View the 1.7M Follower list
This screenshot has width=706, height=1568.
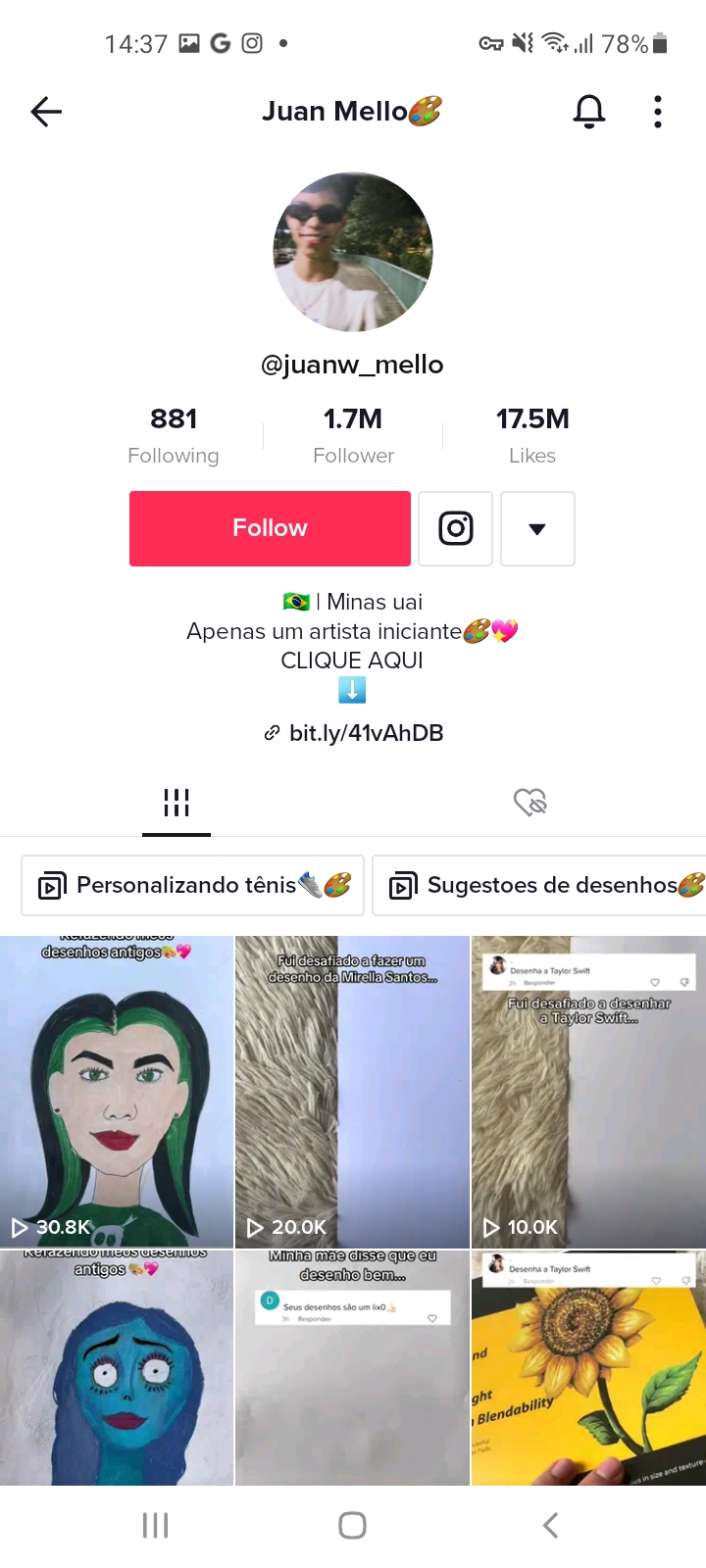pyautogui.click(x=353, y=434)
